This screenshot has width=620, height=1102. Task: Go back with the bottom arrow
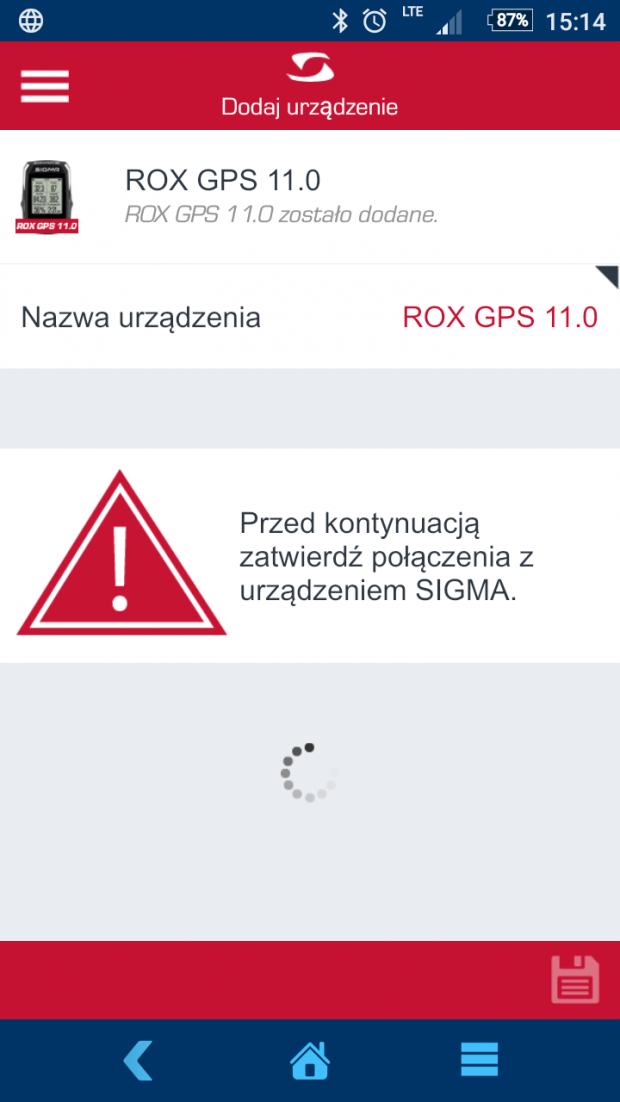coord(138,1060)
